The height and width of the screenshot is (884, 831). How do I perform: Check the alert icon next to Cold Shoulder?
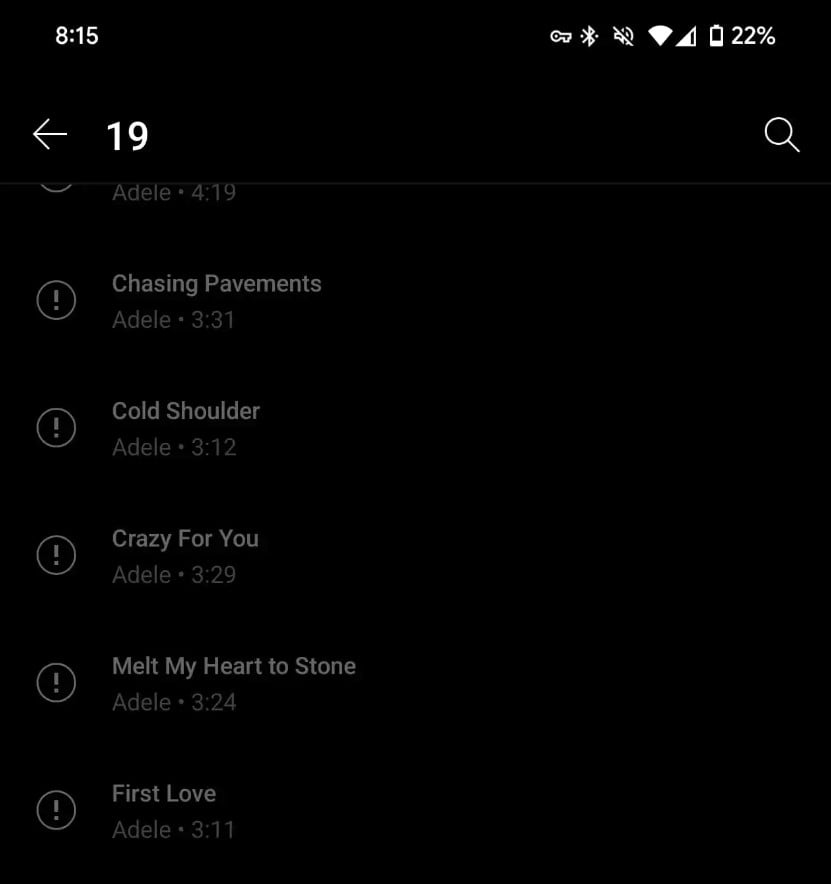[56, 428]
